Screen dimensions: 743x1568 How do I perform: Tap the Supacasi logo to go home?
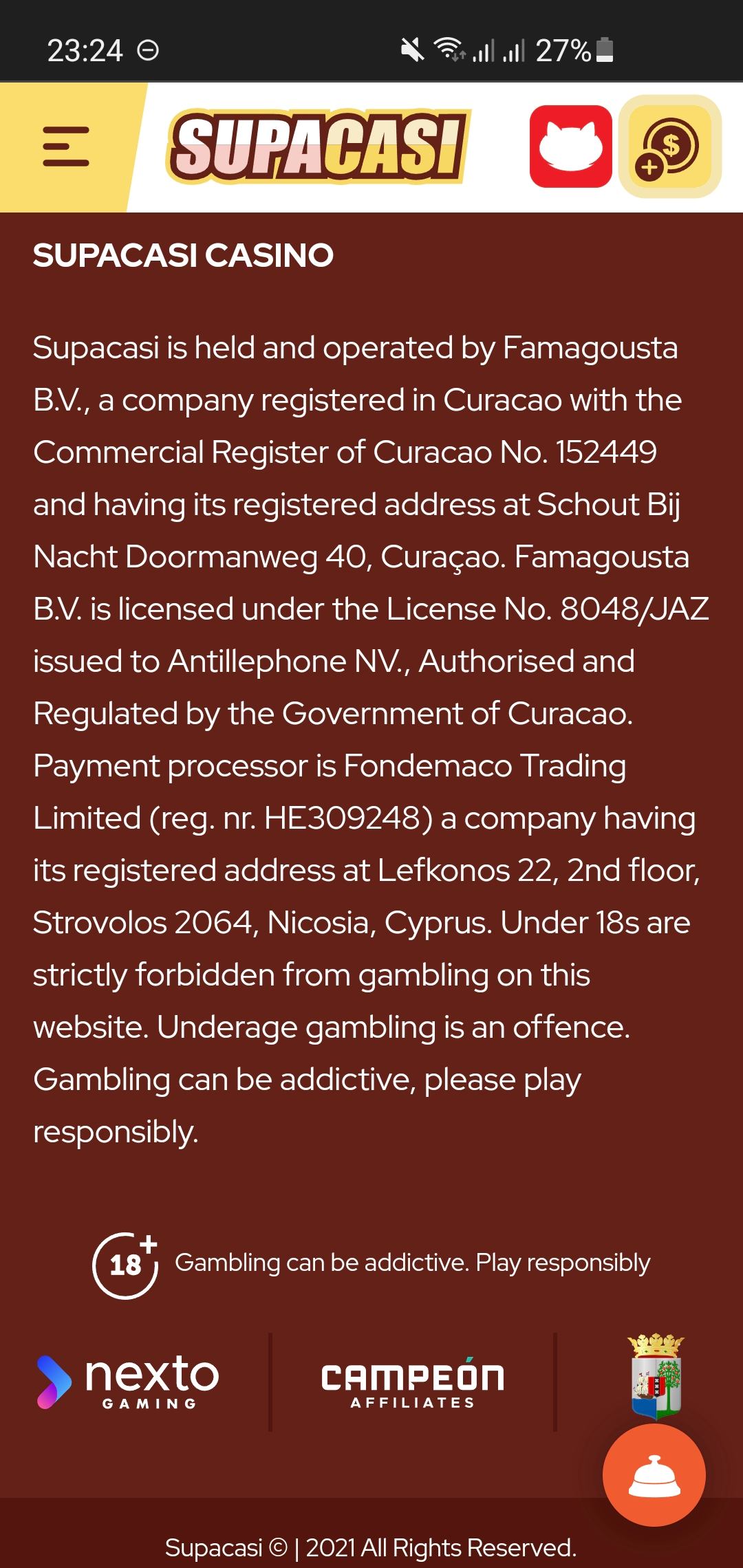[x=318, y=146]
